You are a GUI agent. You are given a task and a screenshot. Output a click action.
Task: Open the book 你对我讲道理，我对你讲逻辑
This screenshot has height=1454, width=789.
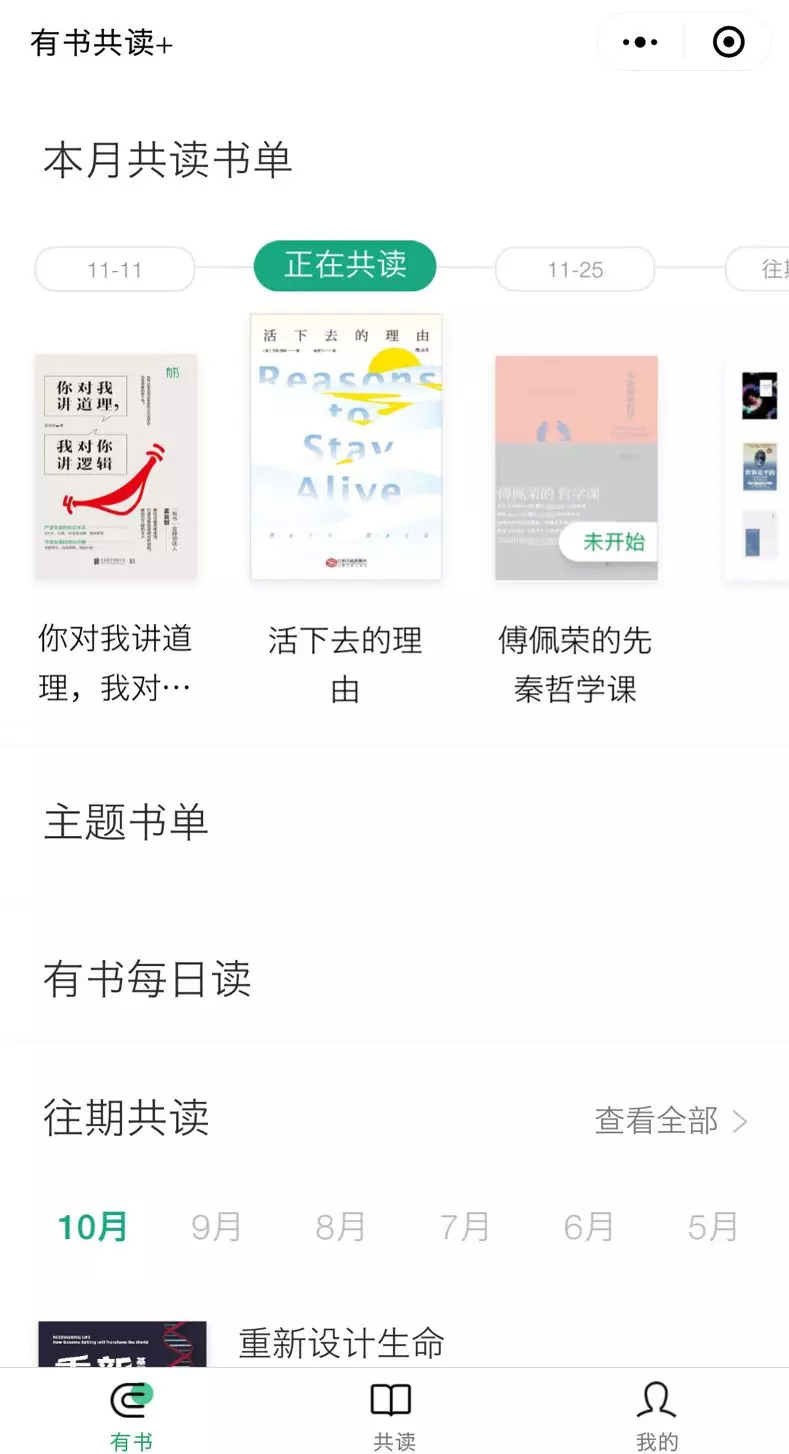(116, 467)
